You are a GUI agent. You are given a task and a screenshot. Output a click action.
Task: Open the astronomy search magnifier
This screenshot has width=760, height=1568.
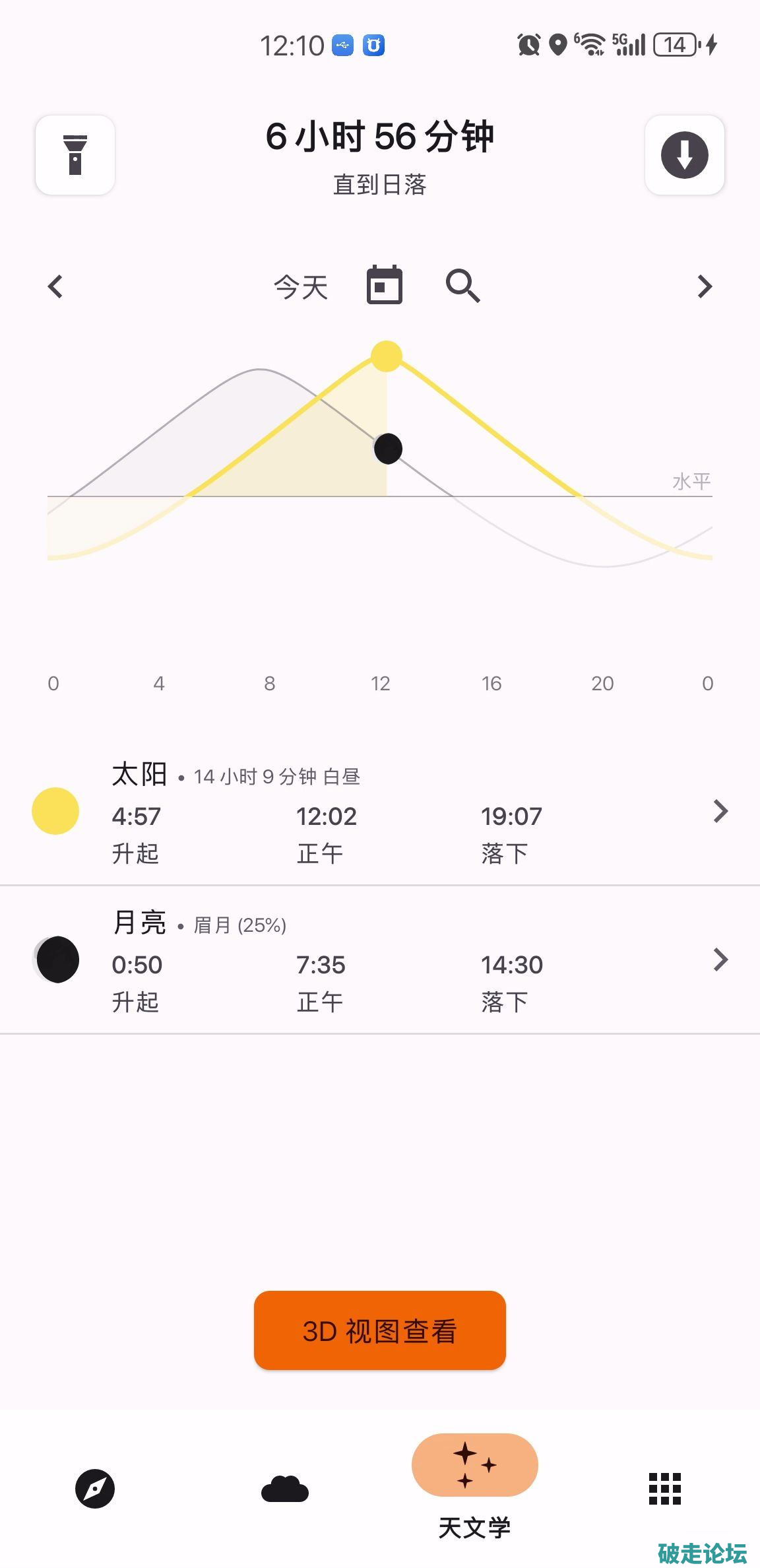tap(462, 285)
